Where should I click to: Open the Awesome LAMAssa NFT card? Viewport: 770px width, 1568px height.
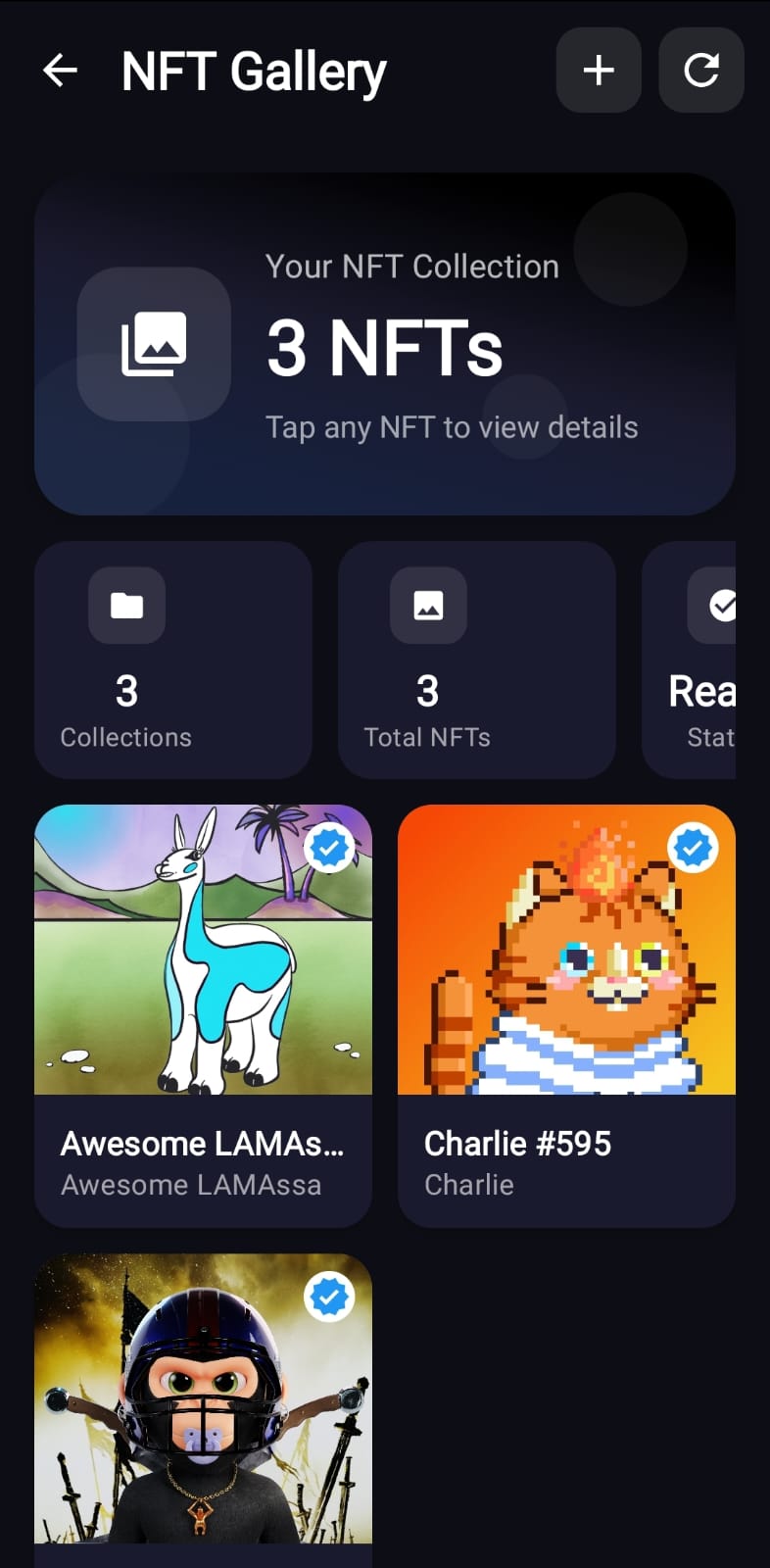pyautogui.click(x=203, y=1014)
